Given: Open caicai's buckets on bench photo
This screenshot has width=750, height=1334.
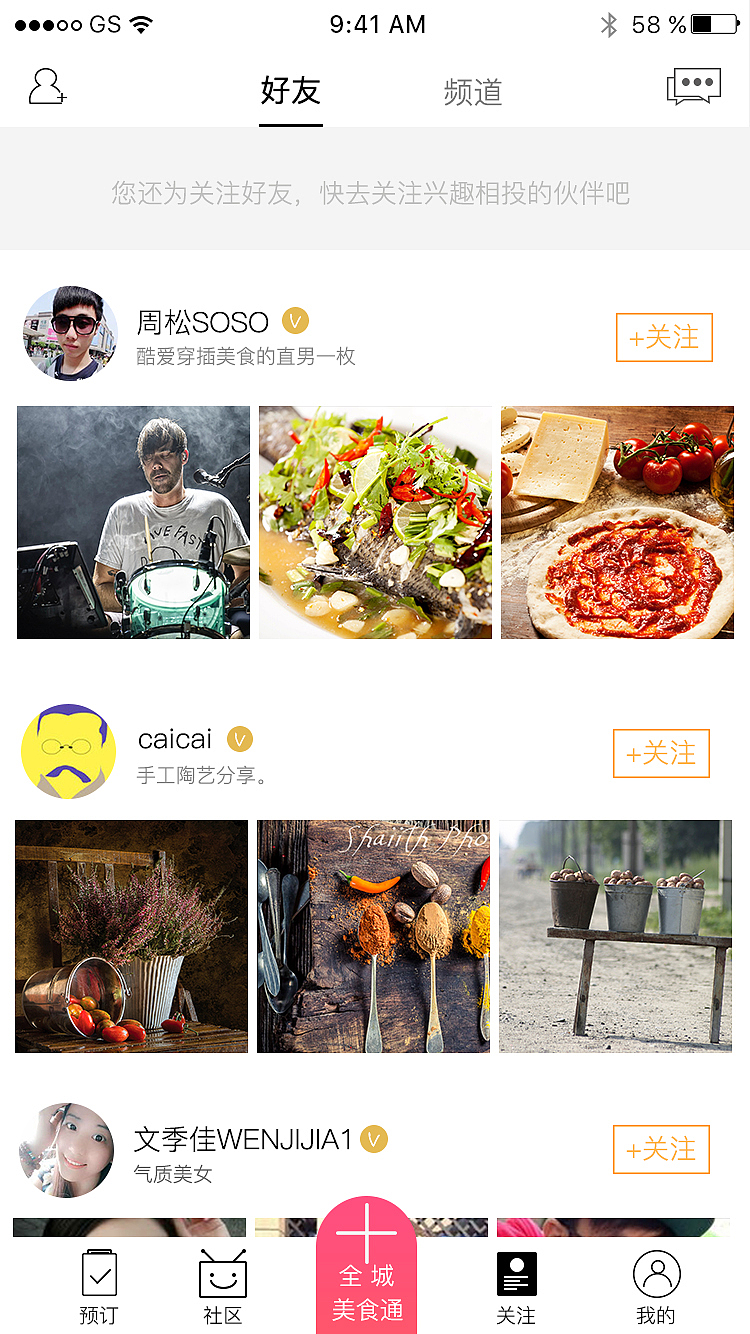Looking at the screenshot, I should coord(615,936).
